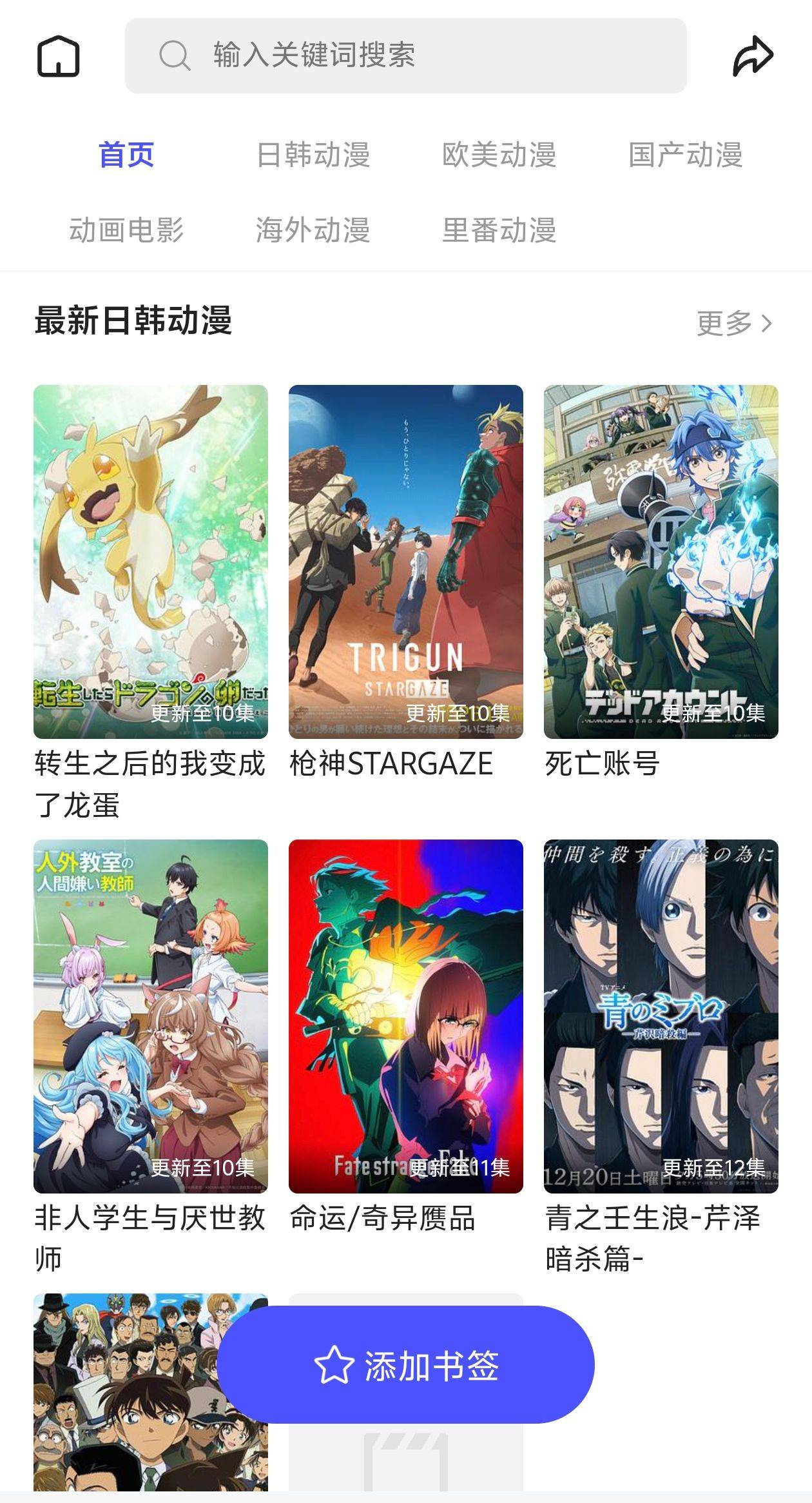Open the 海外动漫 tab
The image size is (812, 1503).
coord(313,230)
